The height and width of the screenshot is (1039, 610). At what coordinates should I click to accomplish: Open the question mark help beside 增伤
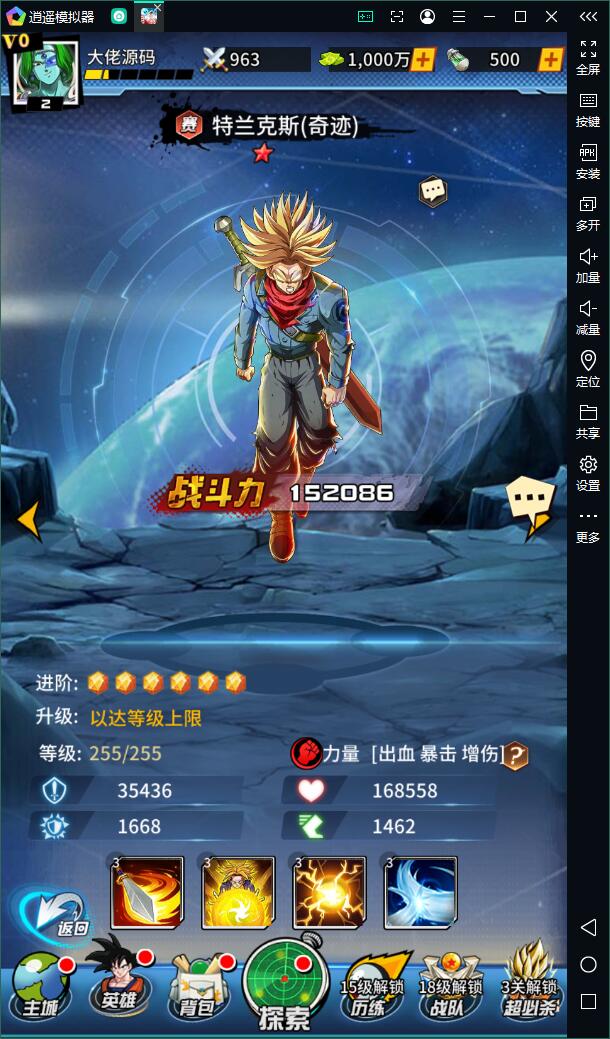click(x=515, y=755)
